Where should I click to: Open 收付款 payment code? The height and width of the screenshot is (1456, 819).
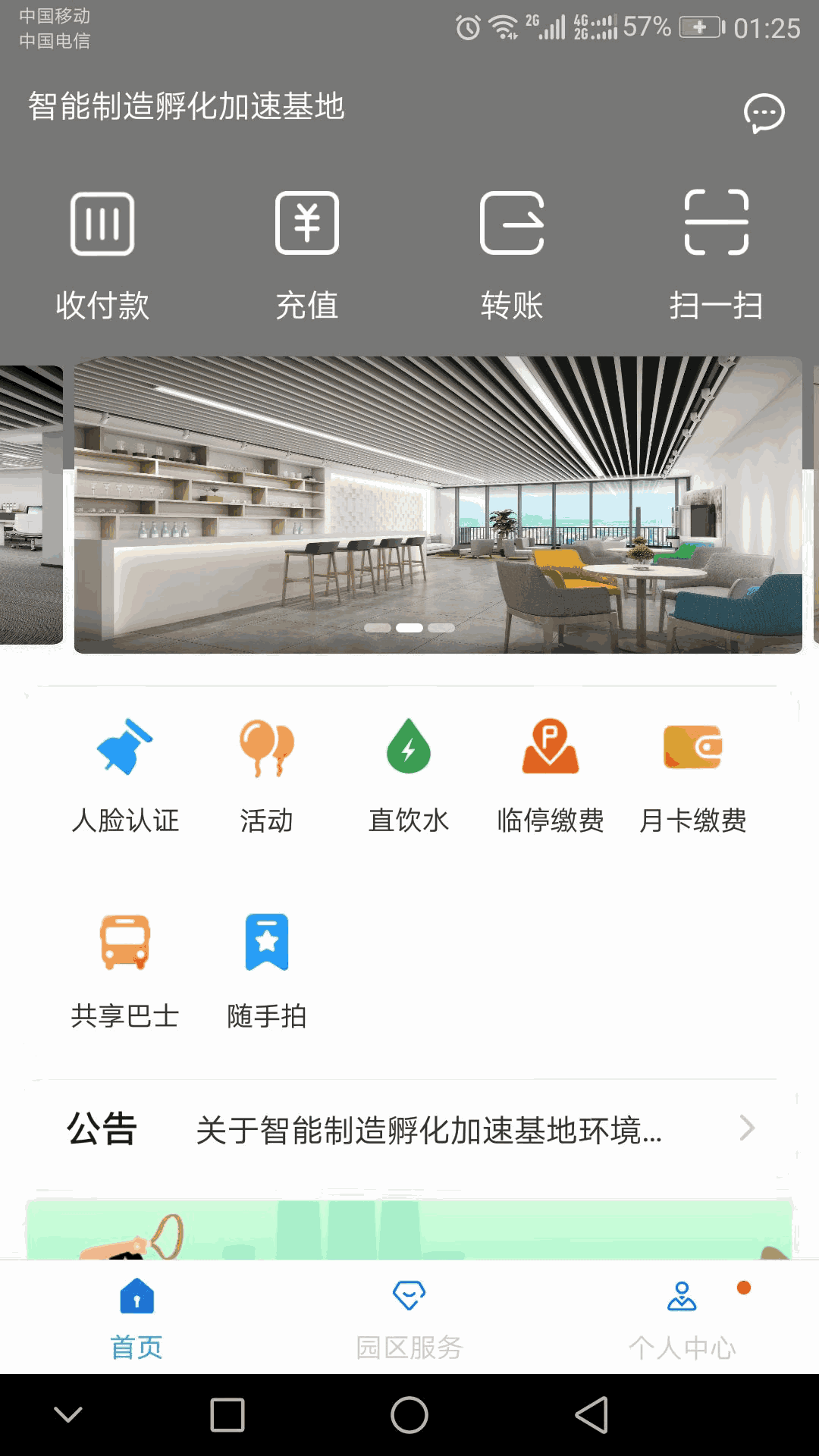[x=102, y=254]
